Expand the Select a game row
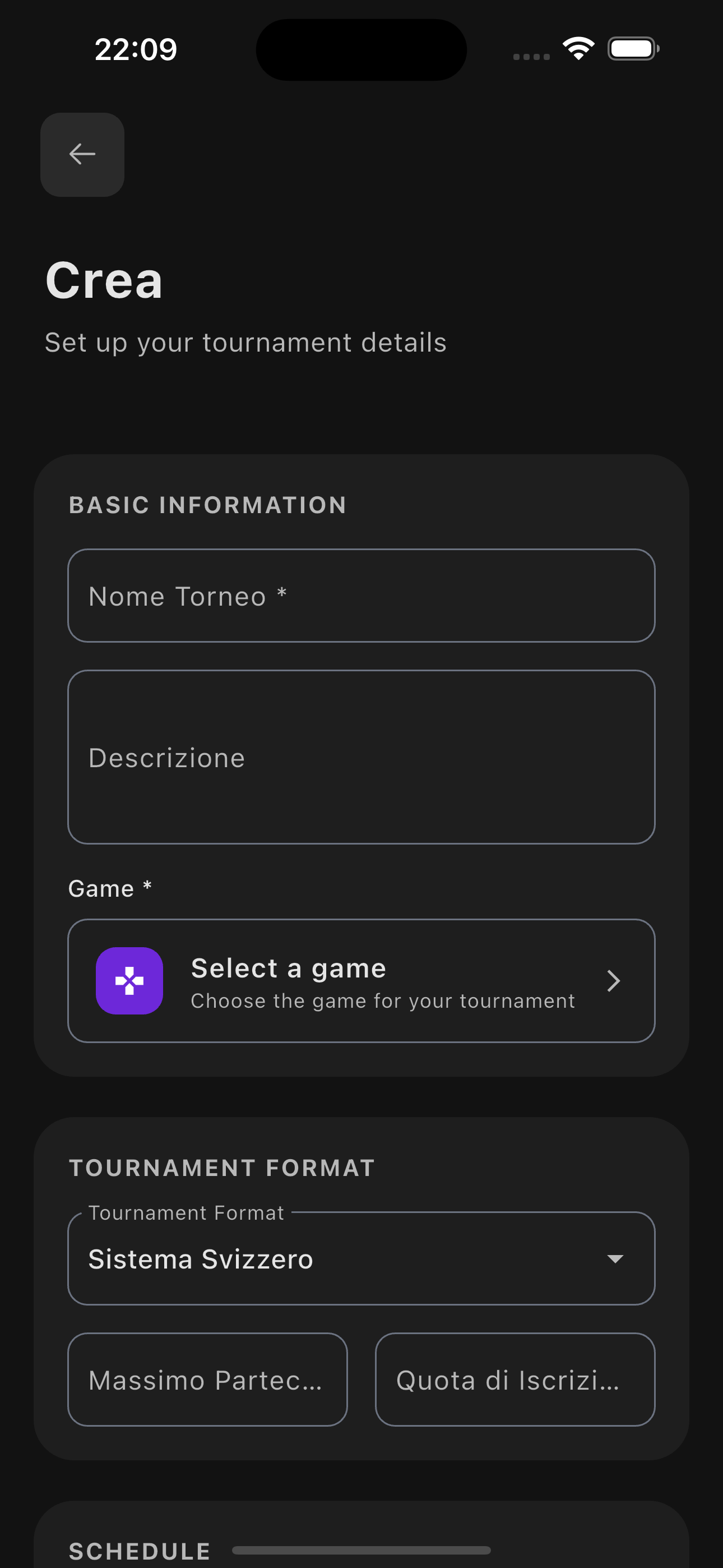 pos(361,981)
